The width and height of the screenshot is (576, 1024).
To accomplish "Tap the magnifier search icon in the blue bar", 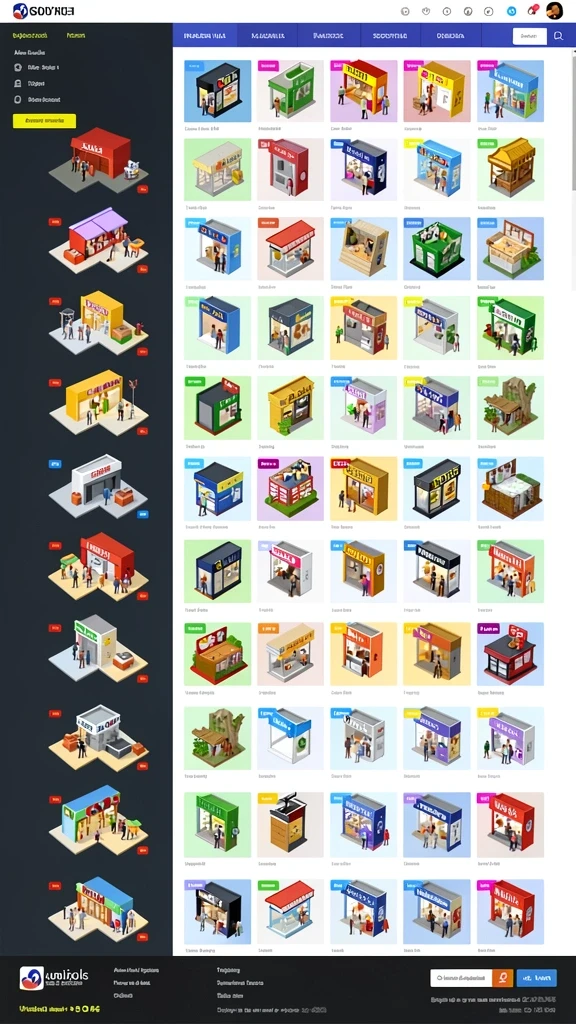I will tap(558, 36).
